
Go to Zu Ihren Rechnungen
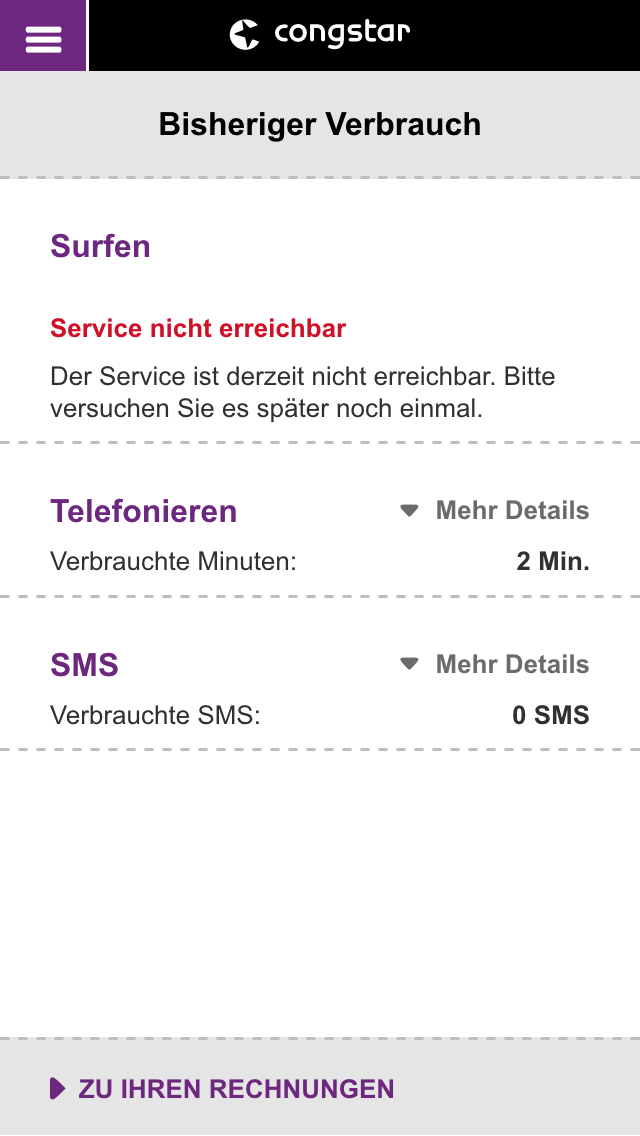point(223,1089)
